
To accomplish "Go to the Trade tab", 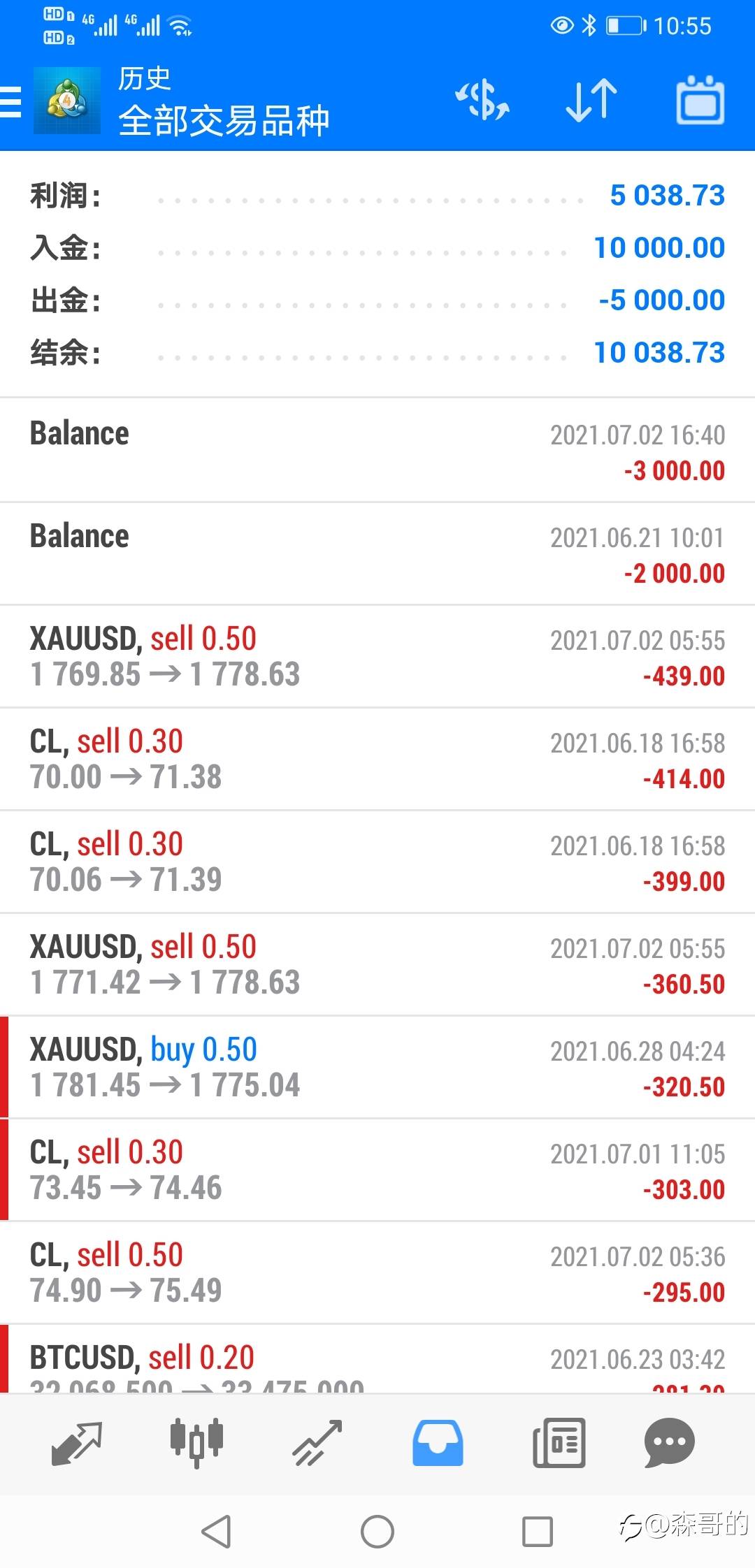I will (x=317, y=1443).
